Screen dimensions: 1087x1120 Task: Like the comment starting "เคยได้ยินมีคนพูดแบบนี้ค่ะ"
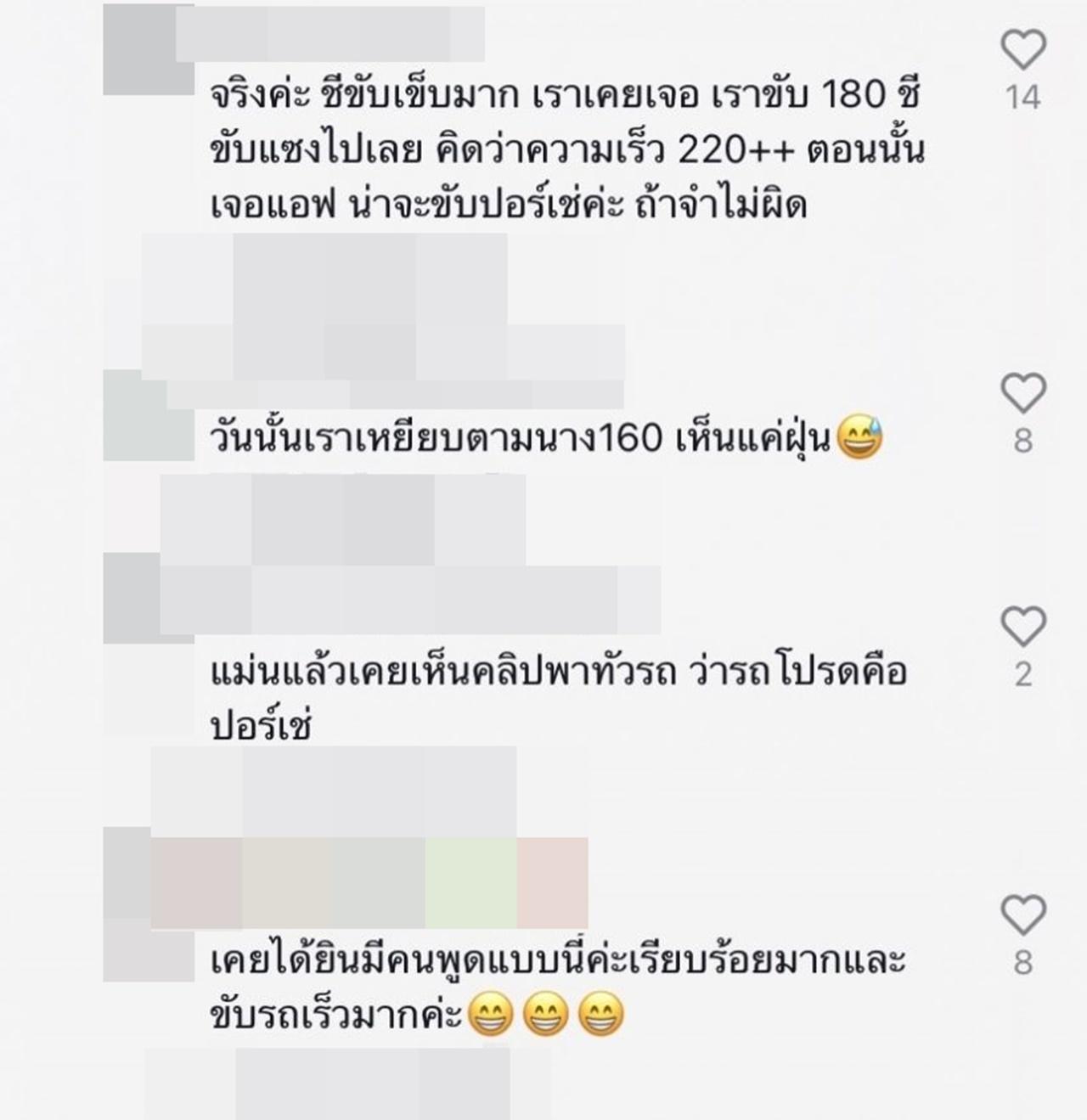(1023, 915)
